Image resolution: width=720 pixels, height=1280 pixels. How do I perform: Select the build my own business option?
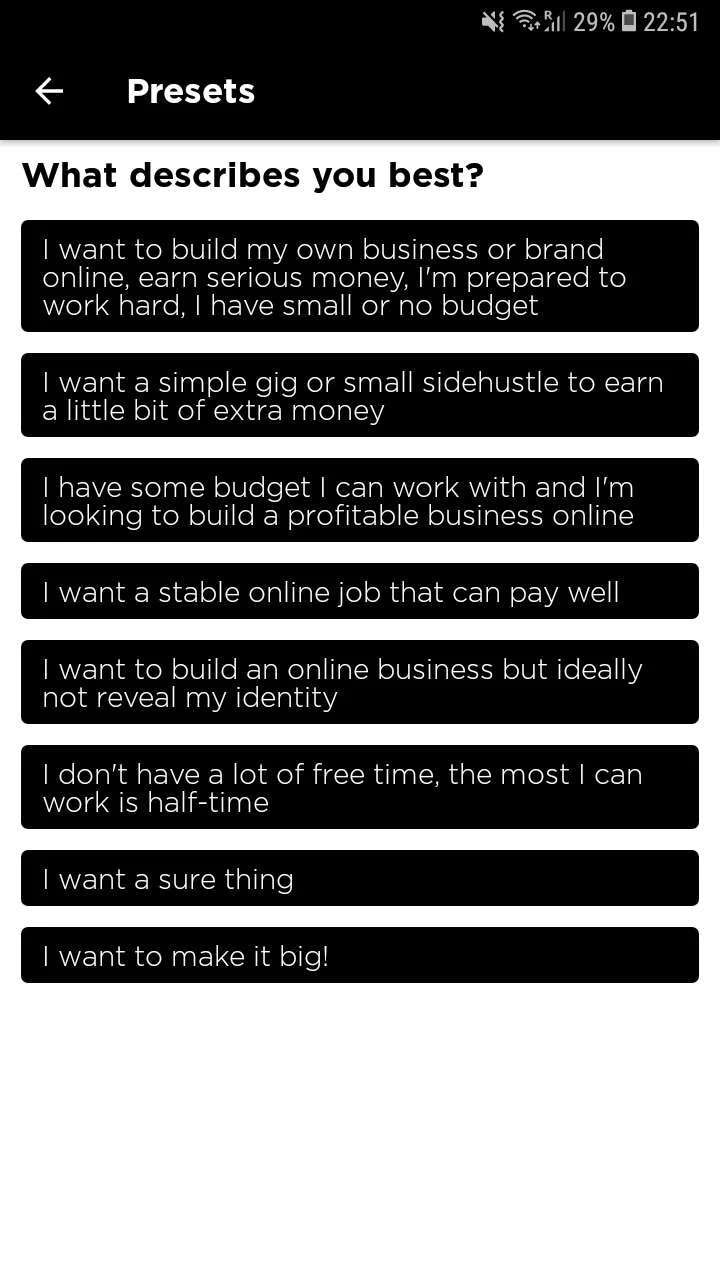point(360,276)
